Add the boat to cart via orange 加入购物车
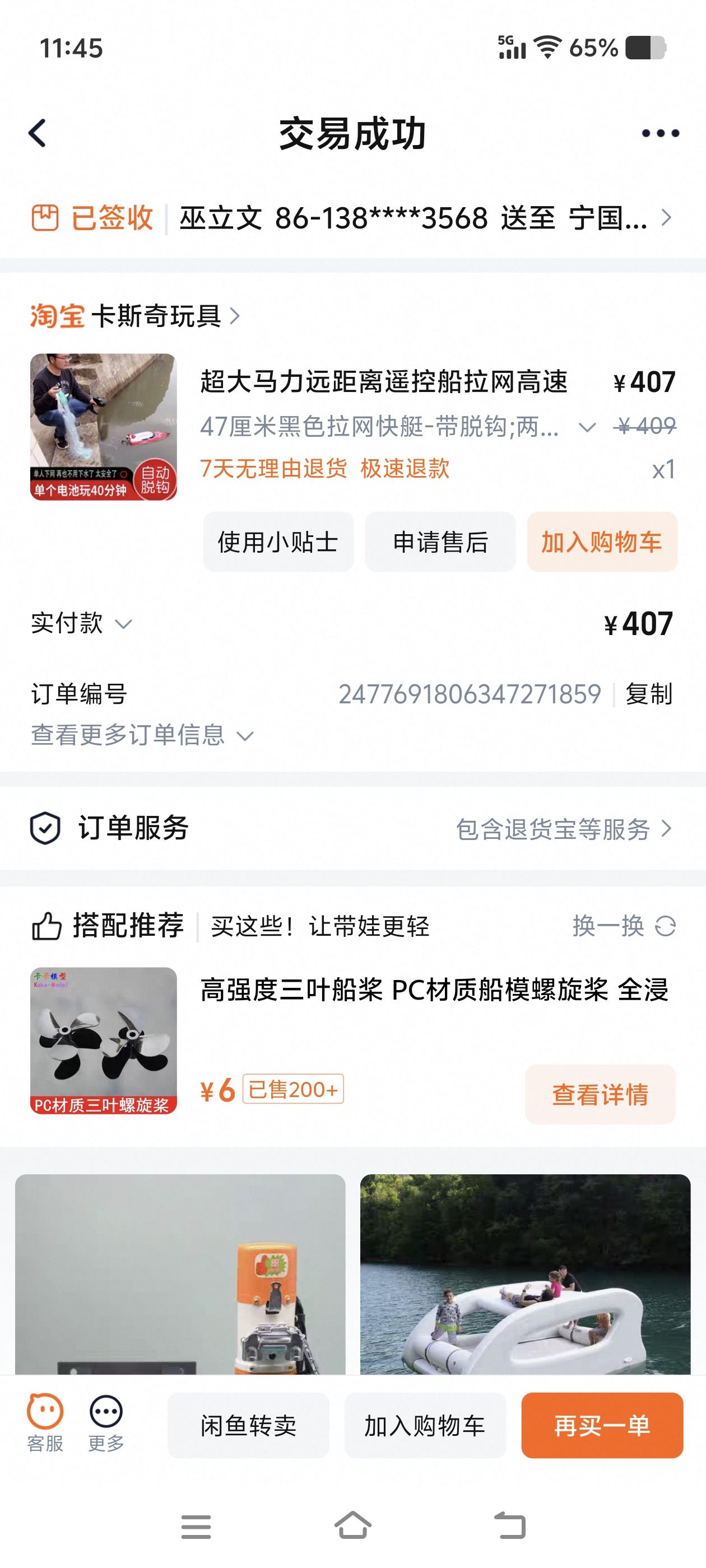Screen dimensions: 706x1568 [x=602, y=542]
